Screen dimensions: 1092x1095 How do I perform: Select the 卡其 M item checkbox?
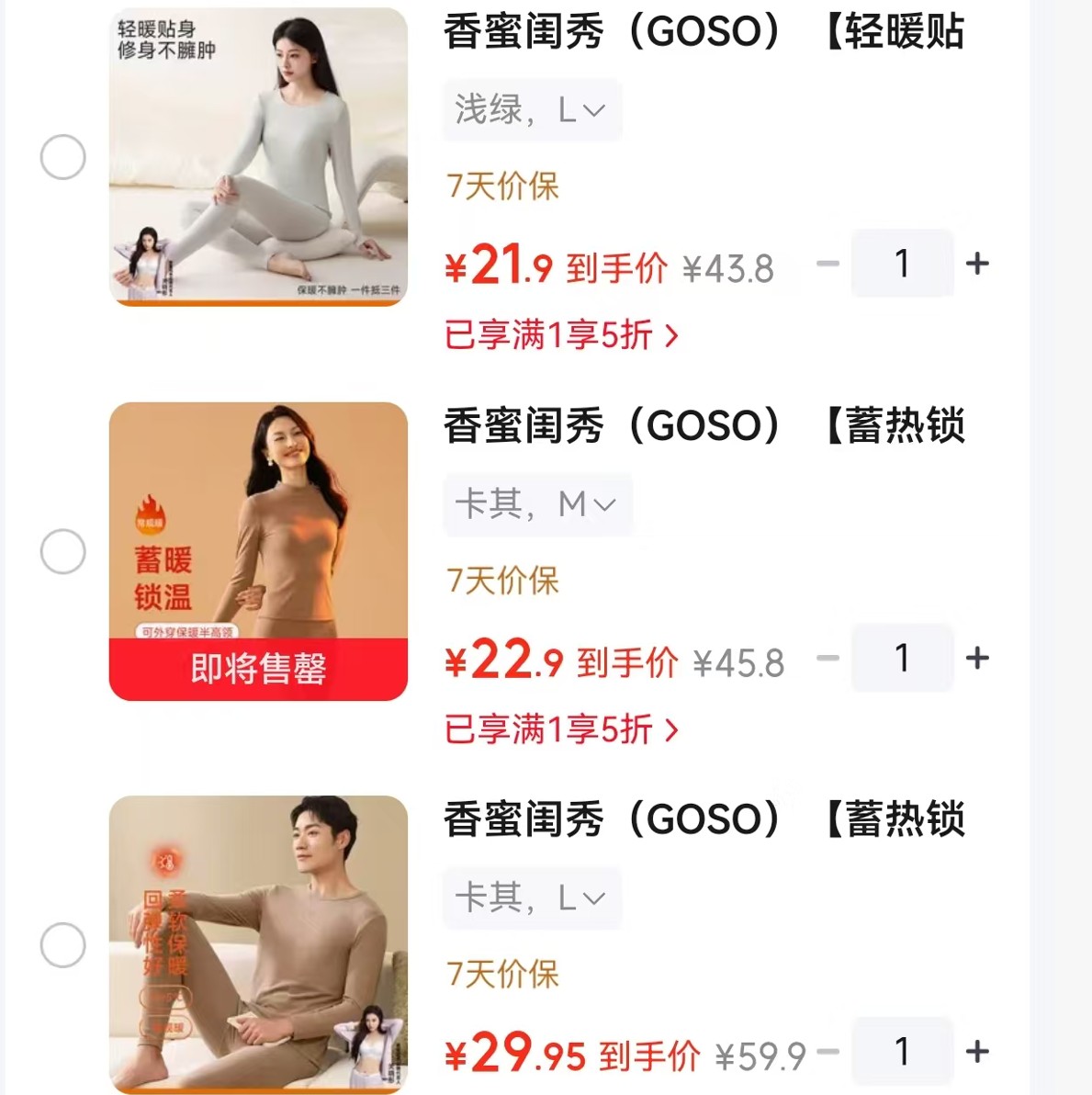tap(62, 552)
